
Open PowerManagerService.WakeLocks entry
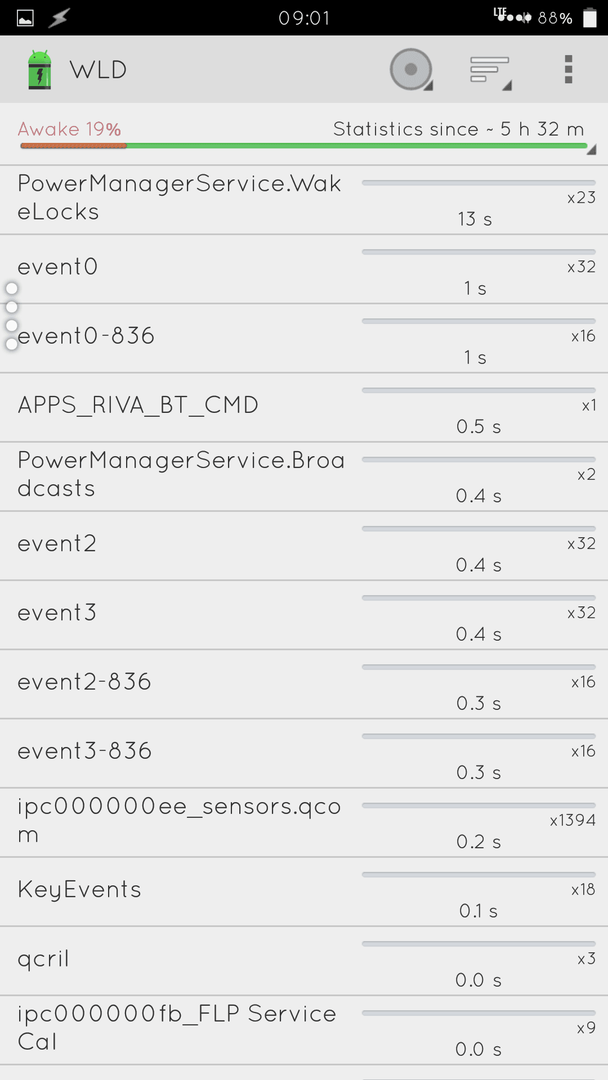click(x=304, y=200)
